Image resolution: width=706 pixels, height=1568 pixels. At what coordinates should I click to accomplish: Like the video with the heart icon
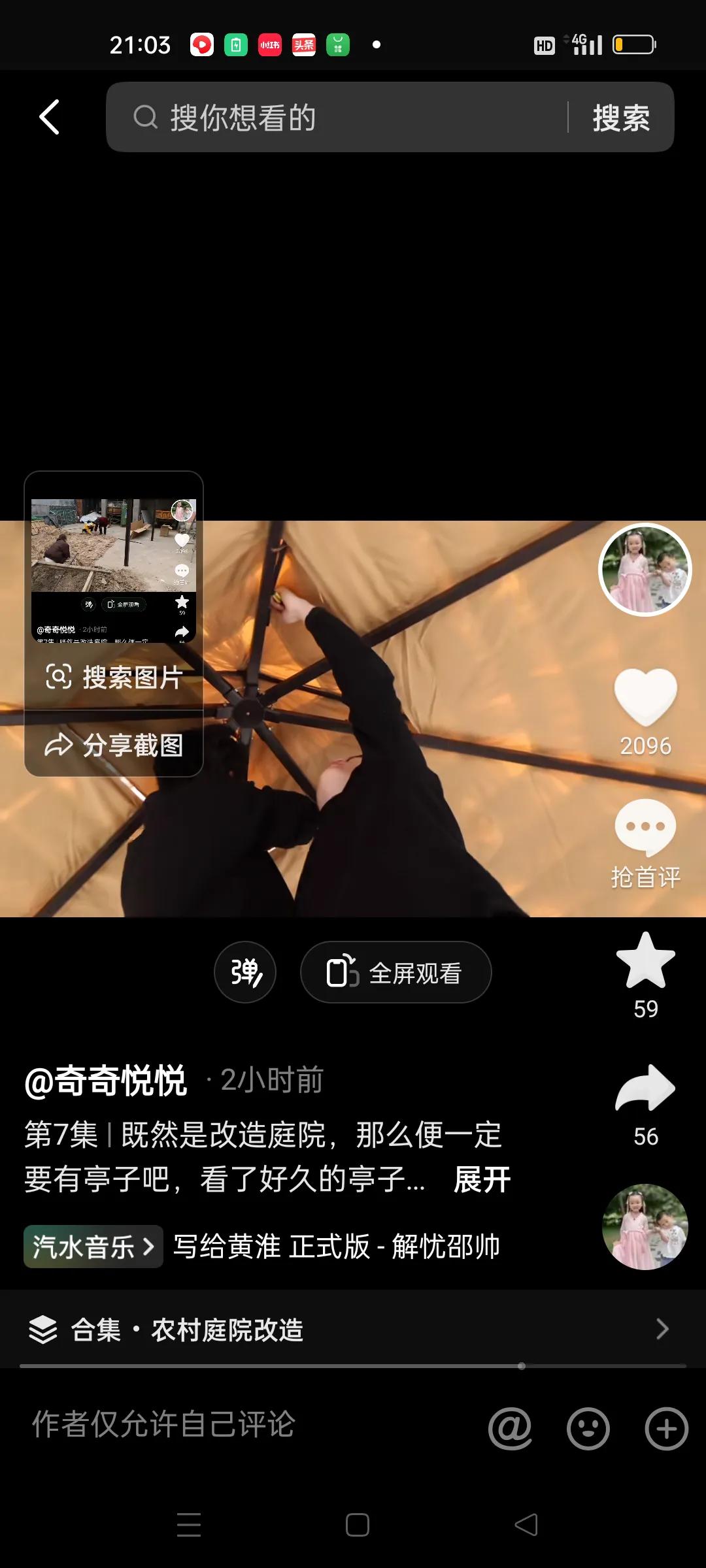click(645, 698)
